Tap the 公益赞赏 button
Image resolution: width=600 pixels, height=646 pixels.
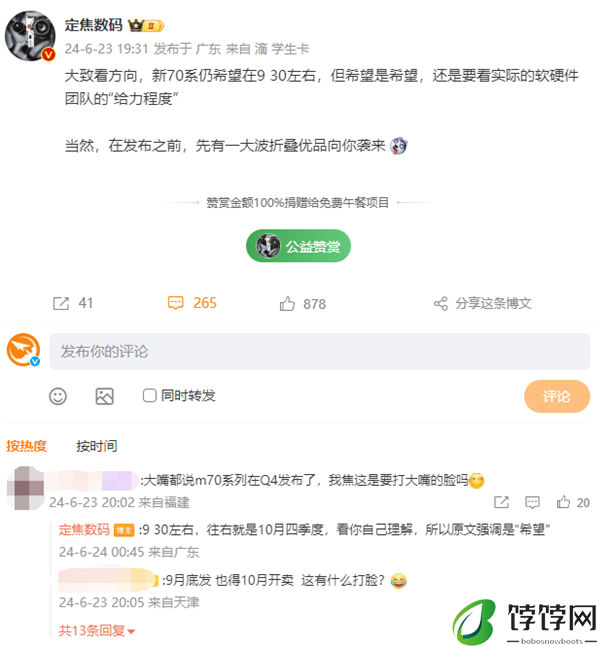(298, 245)
